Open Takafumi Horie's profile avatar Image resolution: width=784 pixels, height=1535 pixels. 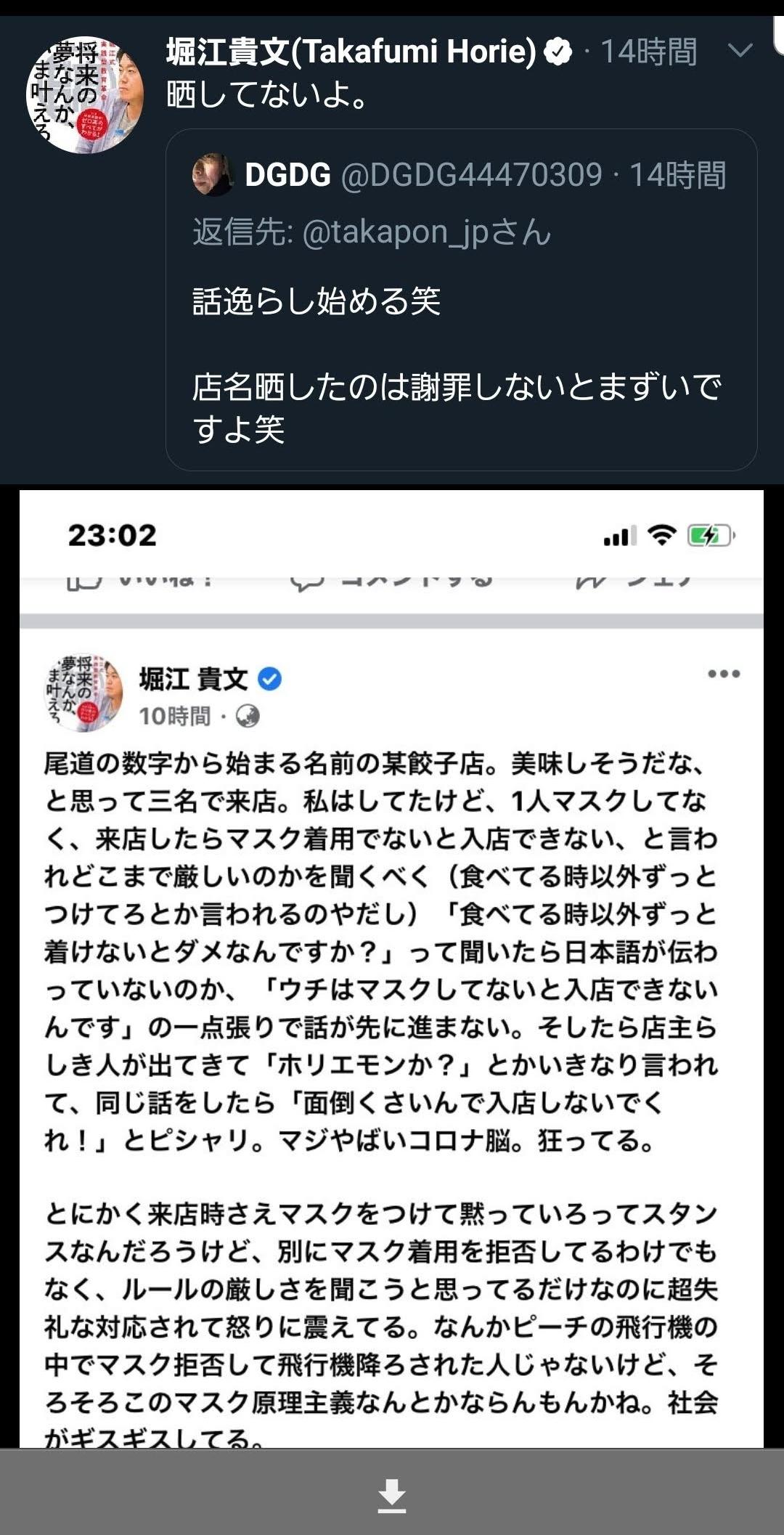(x=85, y=94)
